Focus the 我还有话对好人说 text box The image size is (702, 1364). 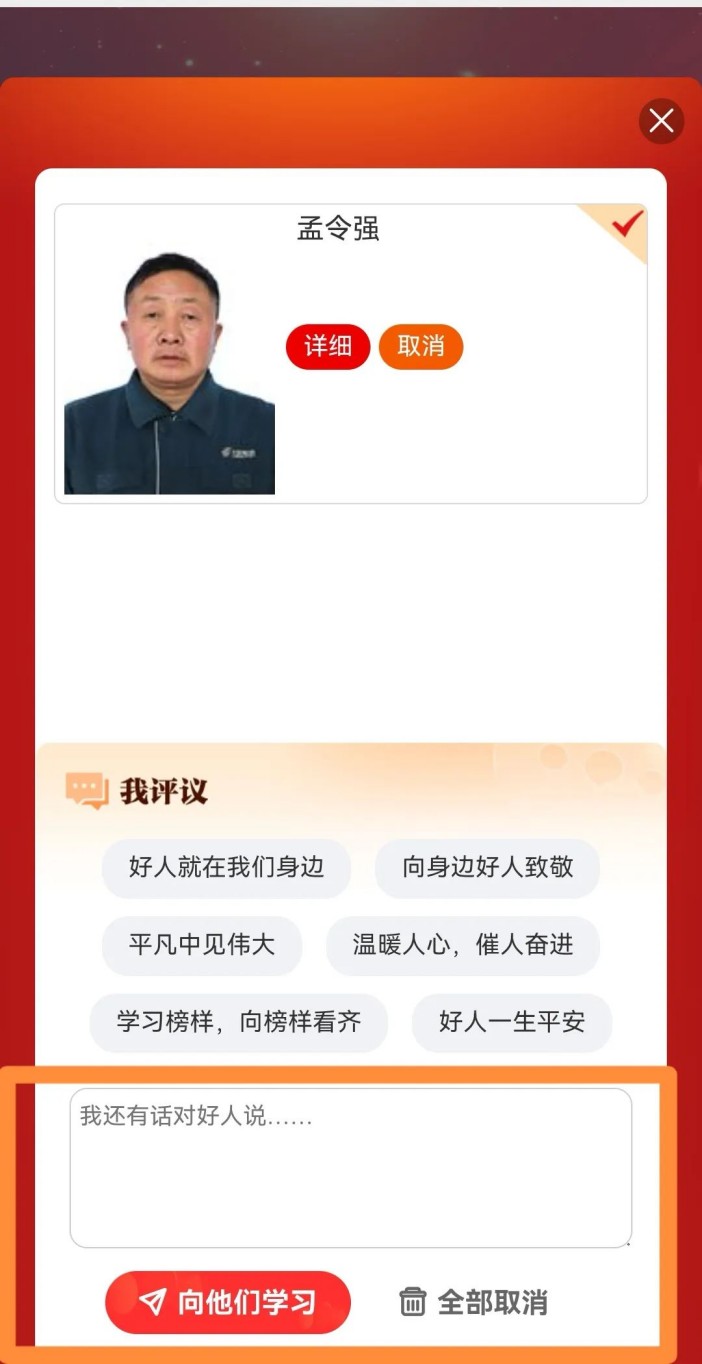(x=350, y=1167)
